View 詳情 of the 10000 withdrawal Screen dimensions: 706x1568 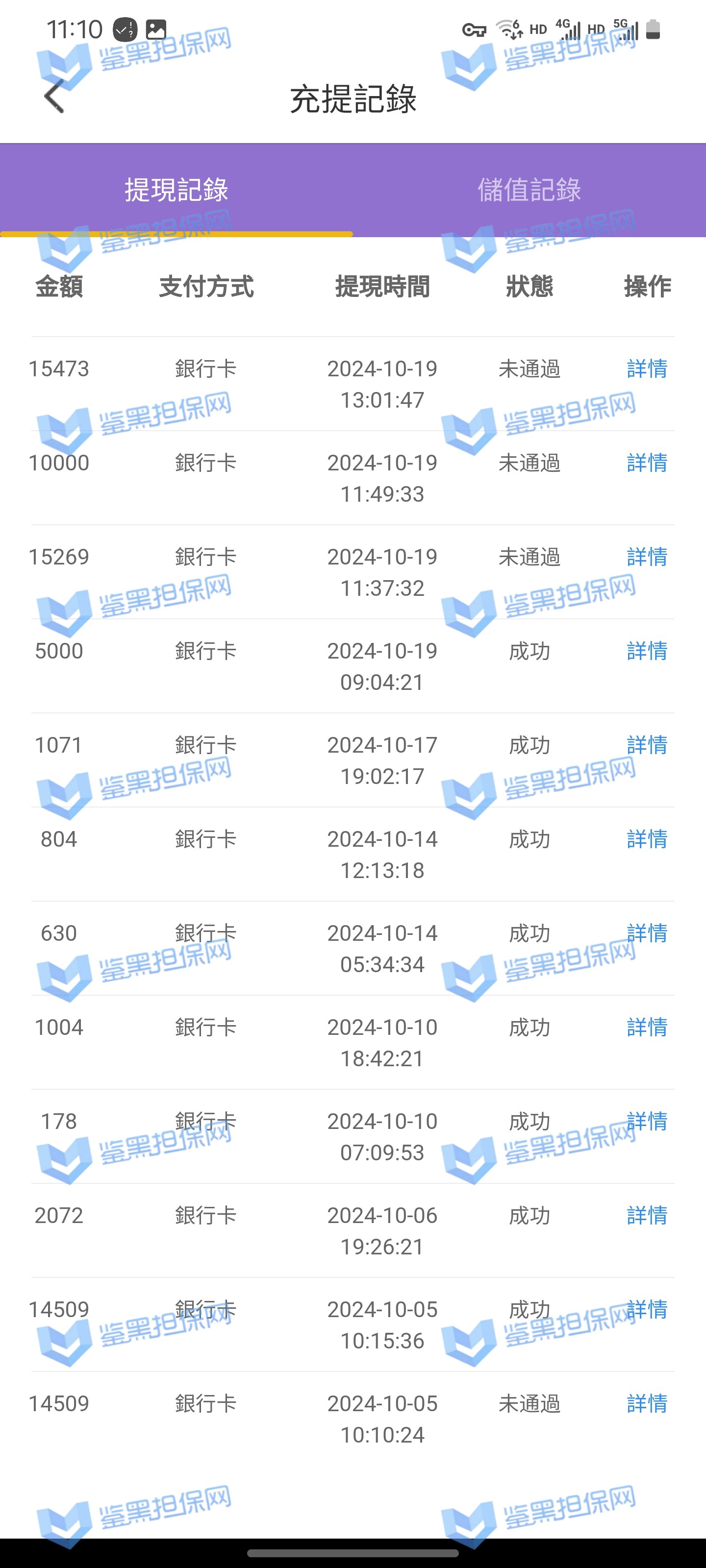point(647,463)
